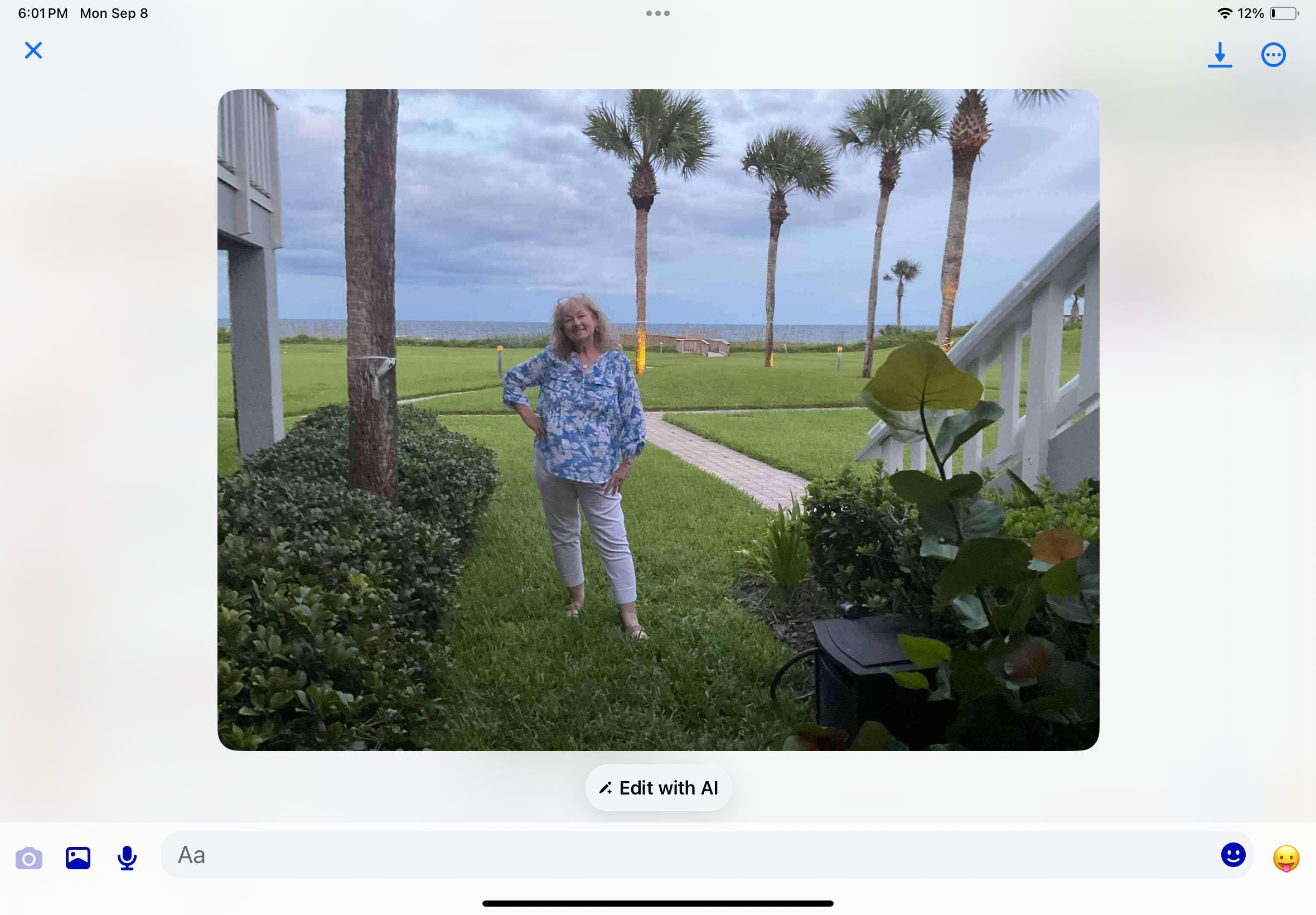The image size is (1316, 915).
Task: Close the photo viewer
Action: tap(33, 50)
